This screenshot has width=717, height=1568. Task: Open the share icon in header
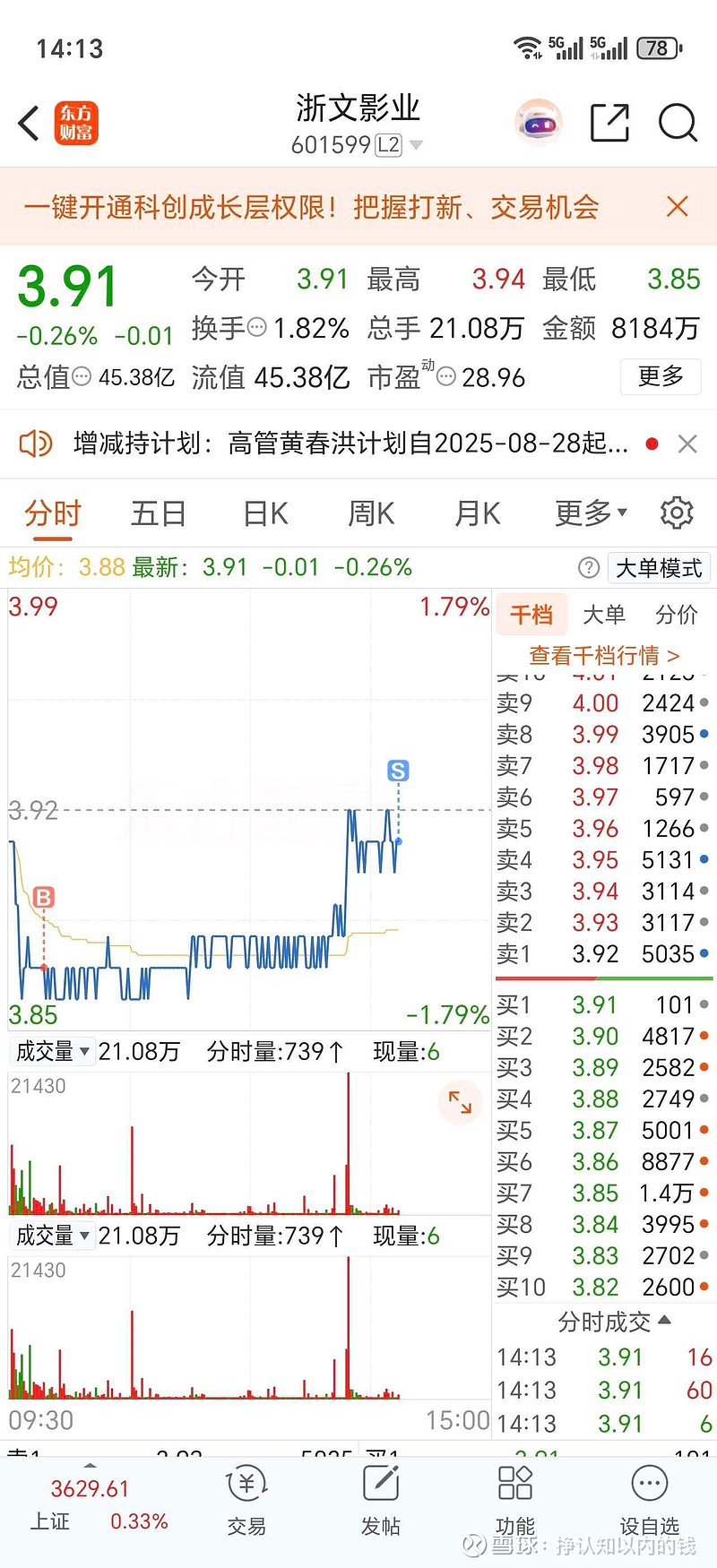pos(609,123)
